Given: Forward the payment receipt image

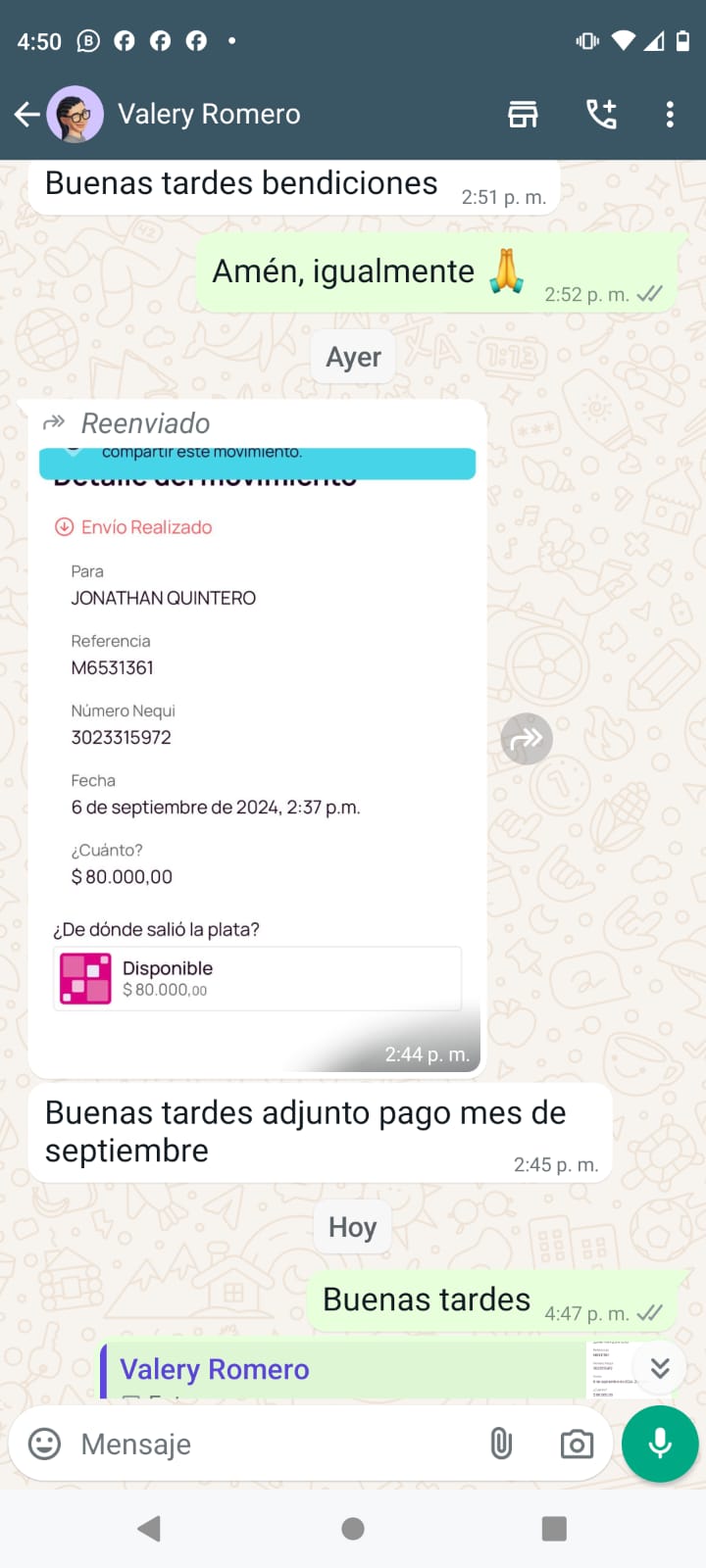Looking at the screenshot, I should tap(527, 739).
